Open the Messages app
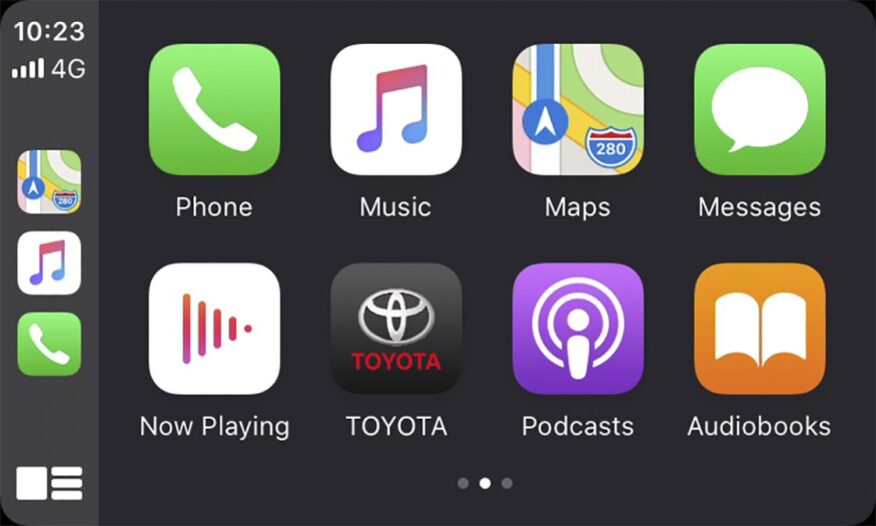This screenshot has width=876, height=526. pyautogui.click(x=760, y=110)
